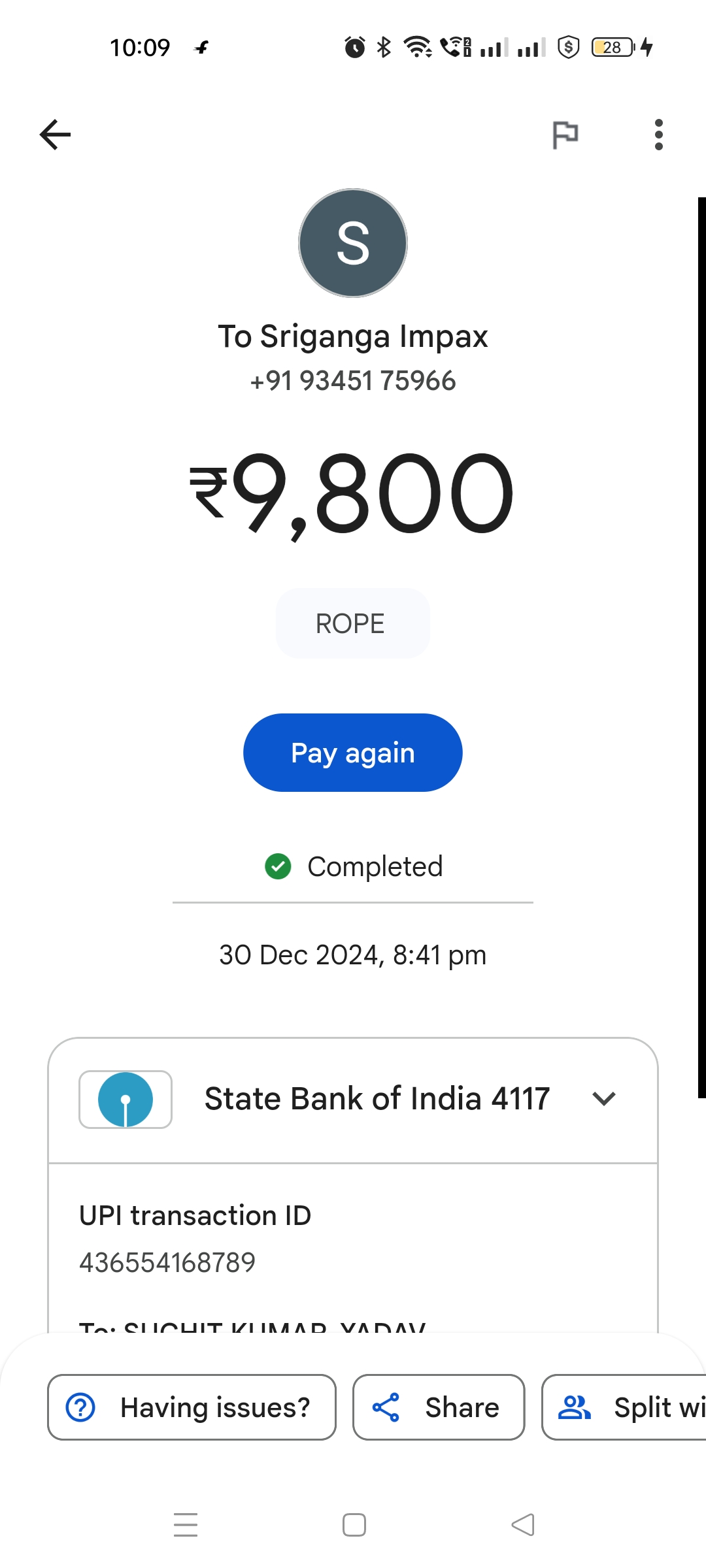
Task: Tap the Pay again button
Action: pos(353,753)
